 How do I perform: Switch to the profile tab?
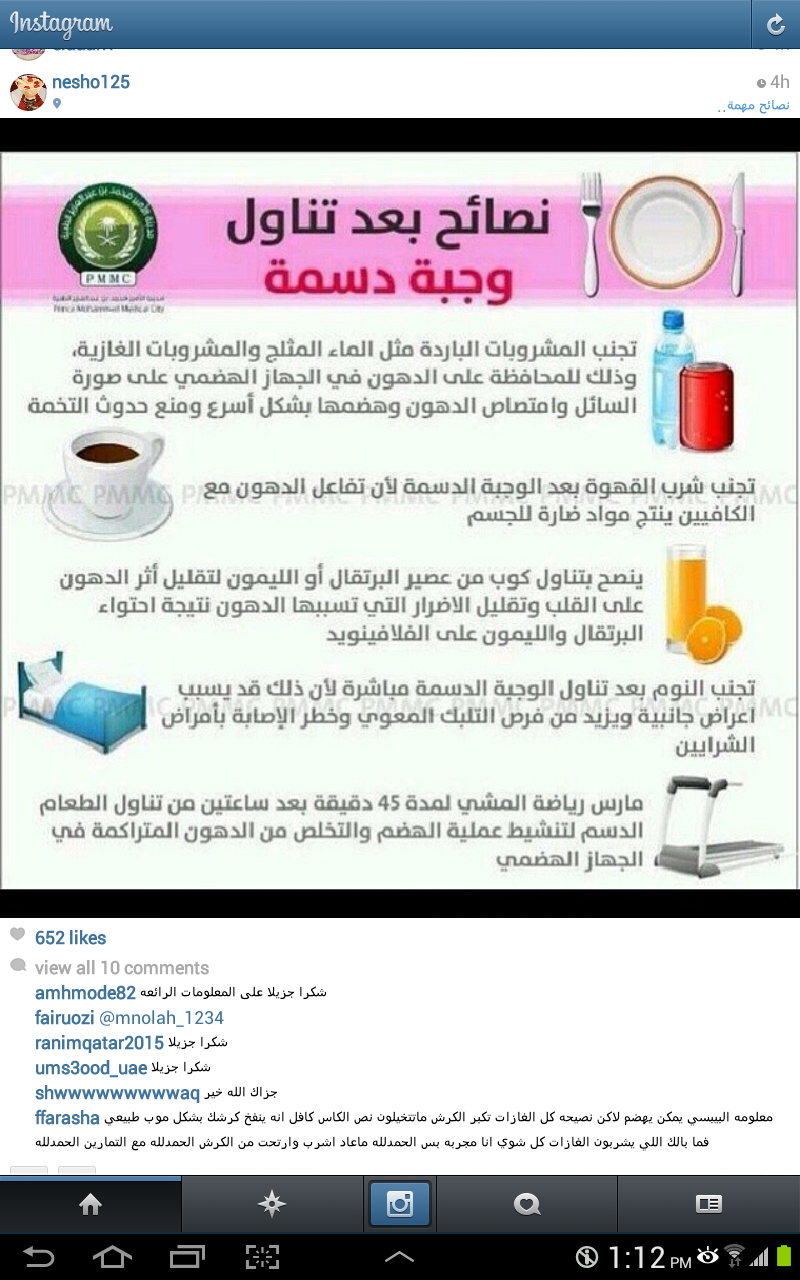pos(709,1205)
